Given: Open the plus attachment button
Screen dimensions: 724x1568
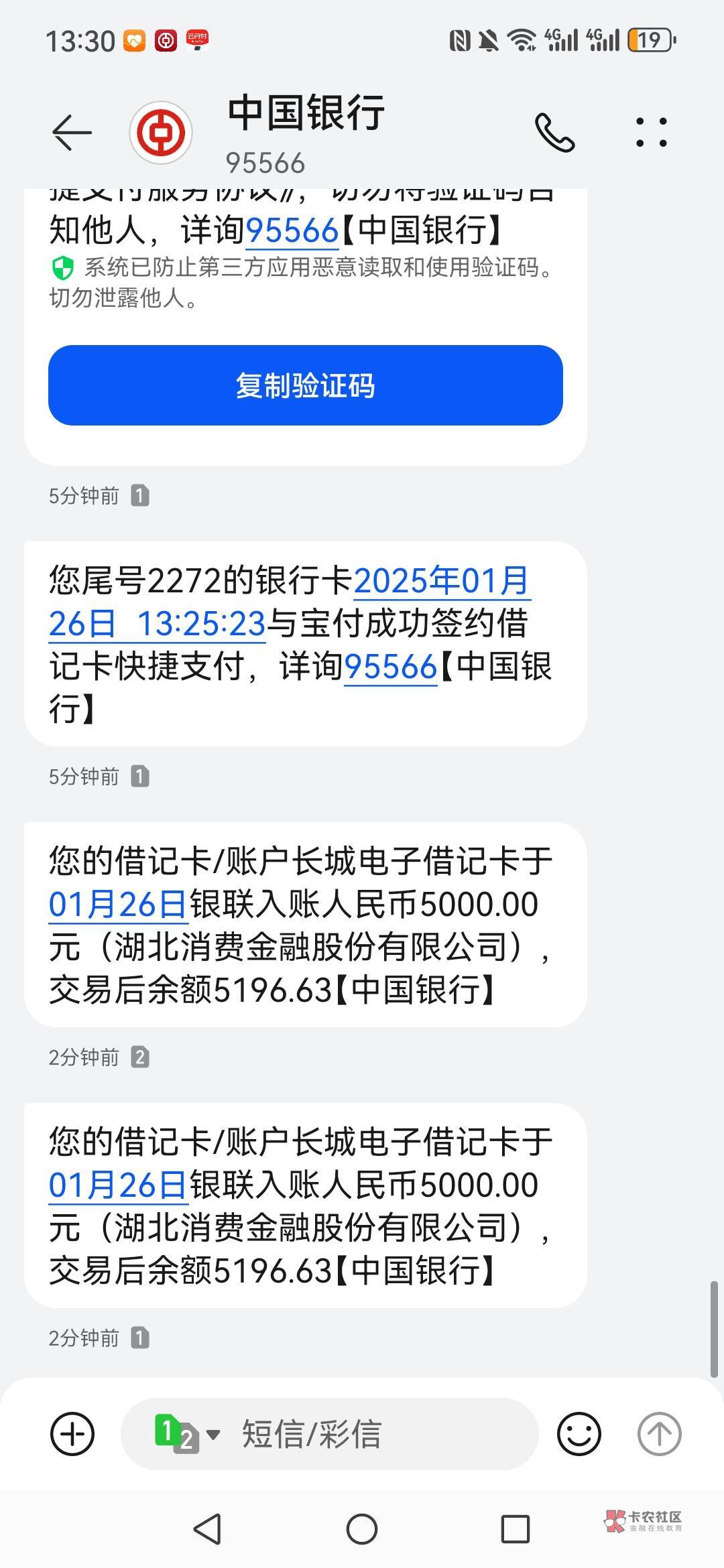Looking at the screenshot, I should (x=72, y=1433).
